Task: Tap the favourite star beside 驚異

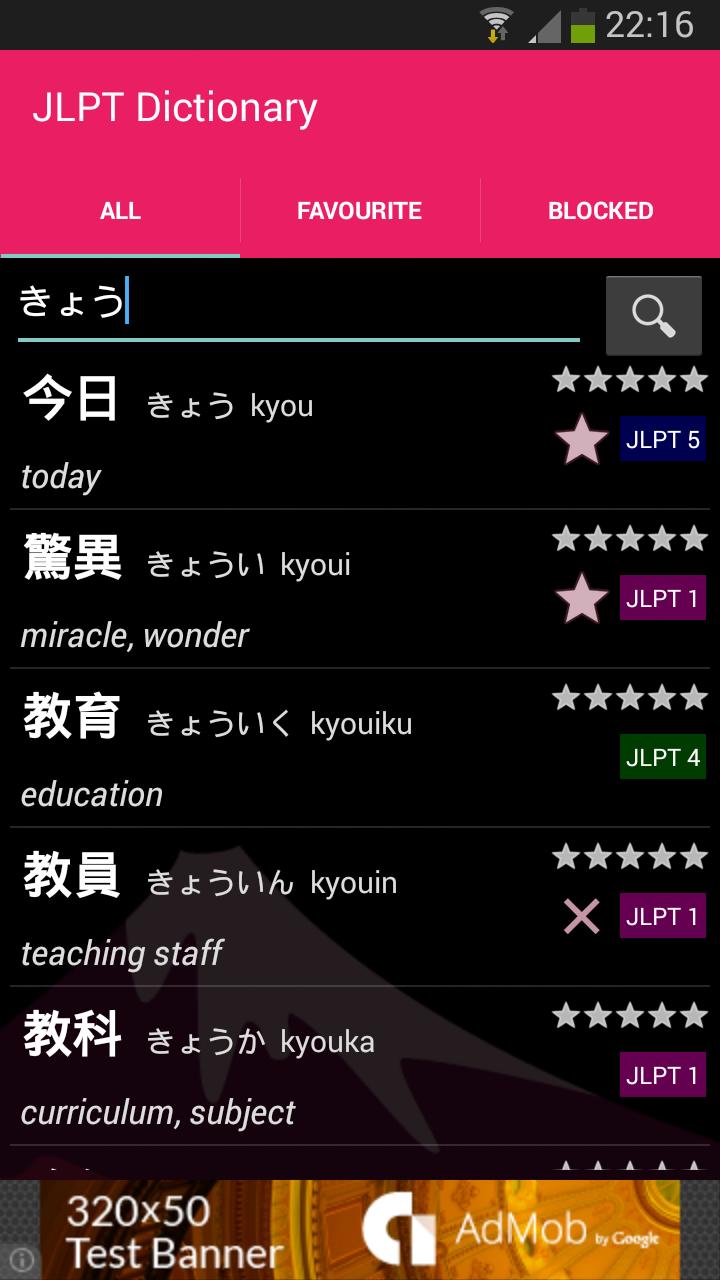Action: [x=581, y=598]
